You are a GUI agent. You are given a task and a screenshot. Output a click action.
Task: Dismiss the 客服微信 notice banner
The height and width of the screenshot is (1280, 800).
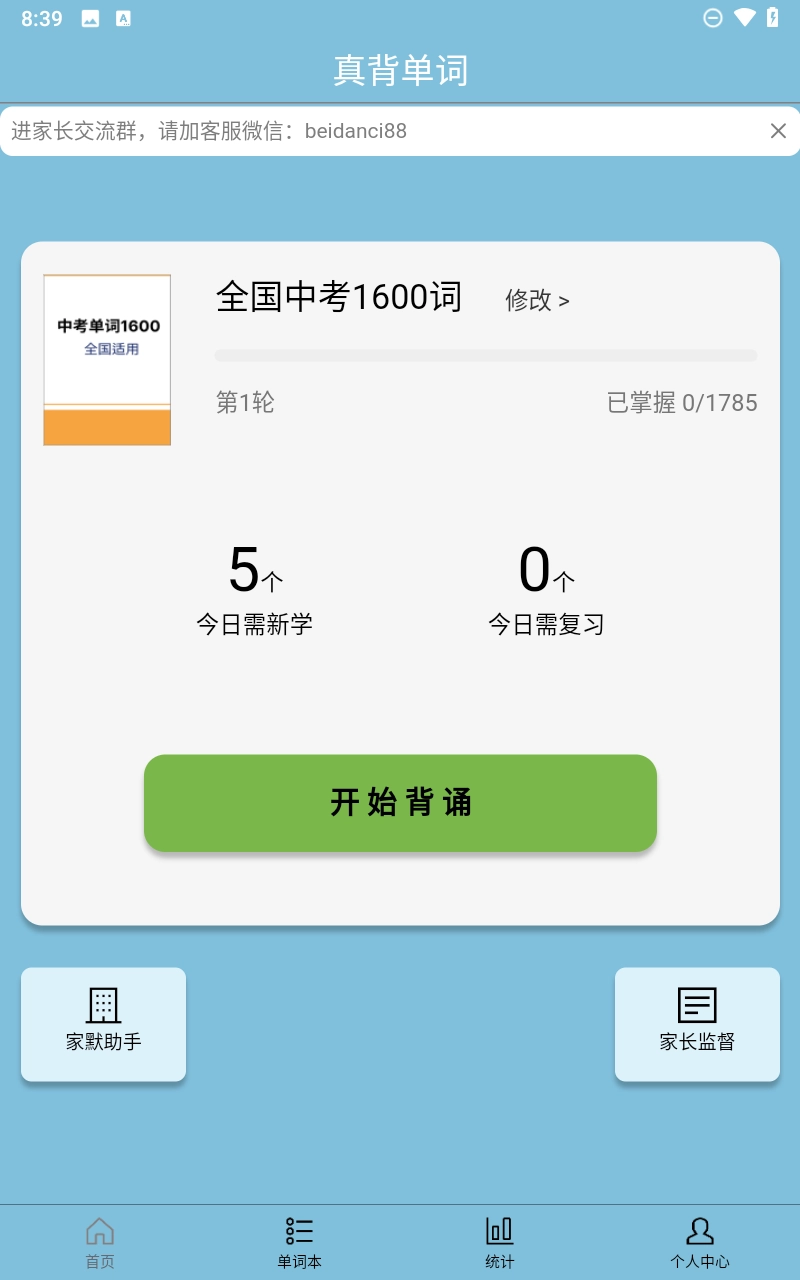pyautogui.click(x=778, y=130)
